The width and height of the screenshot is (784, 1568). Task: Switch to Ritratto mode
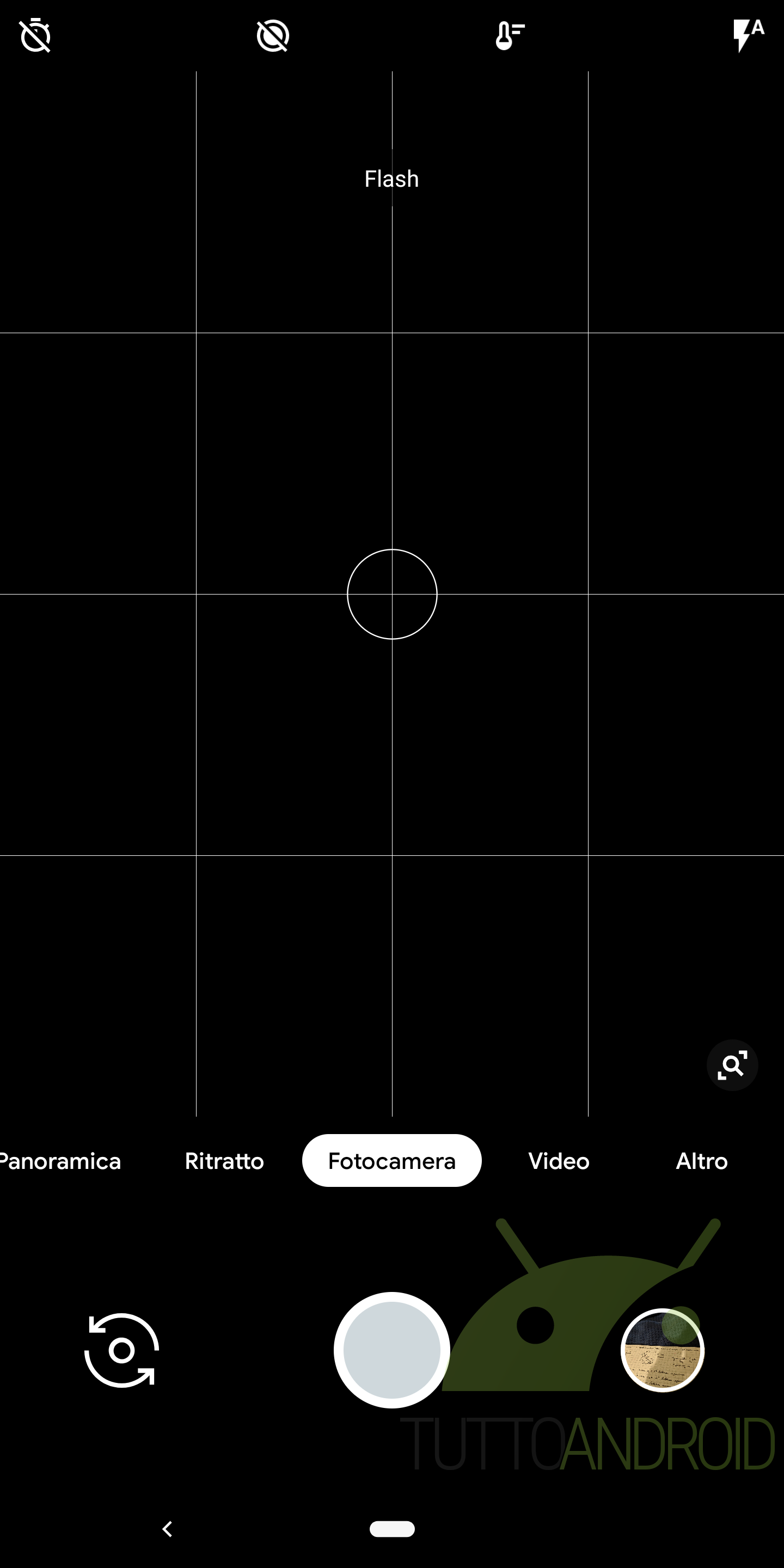225,1161
